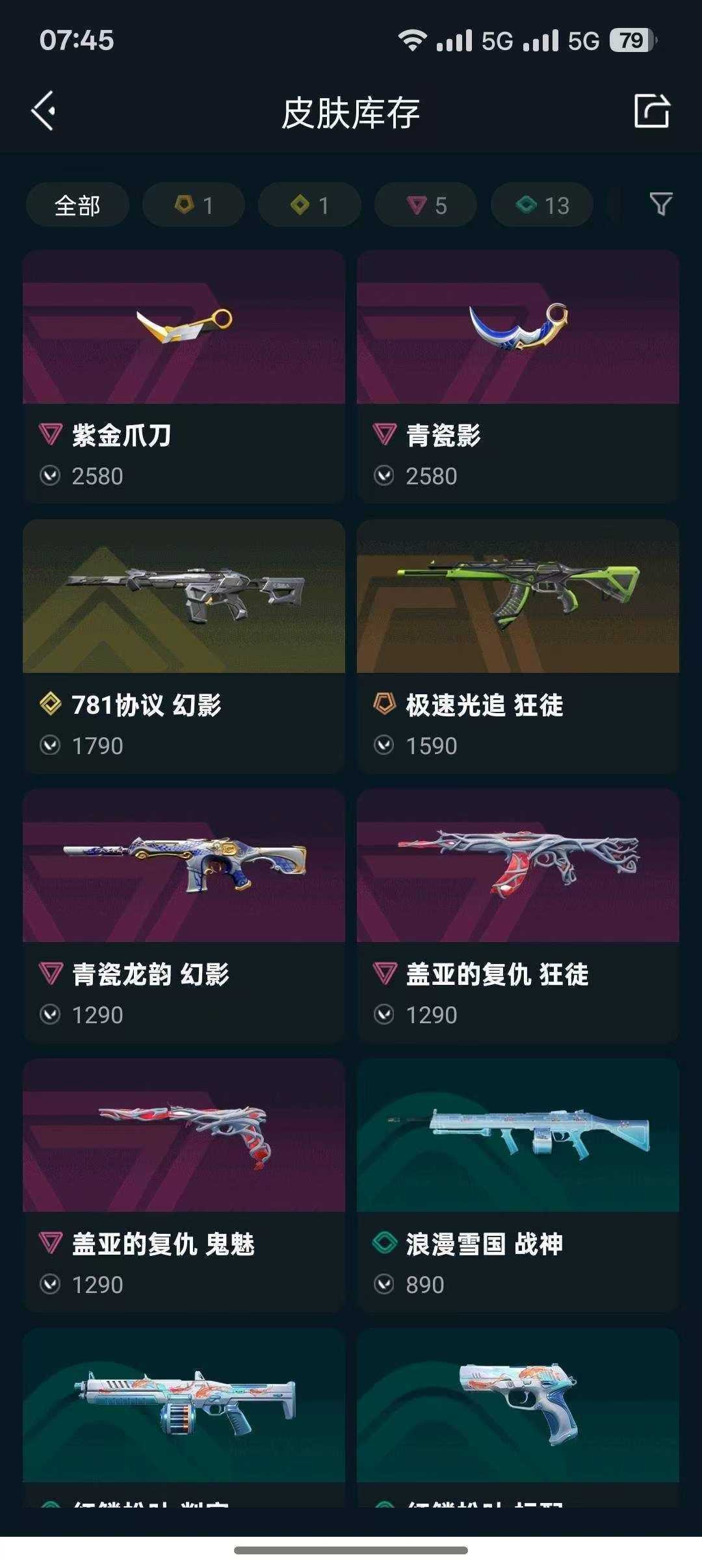Filter by the green-tier chip showing 13

pyautogui.click(x=542, y=205)
